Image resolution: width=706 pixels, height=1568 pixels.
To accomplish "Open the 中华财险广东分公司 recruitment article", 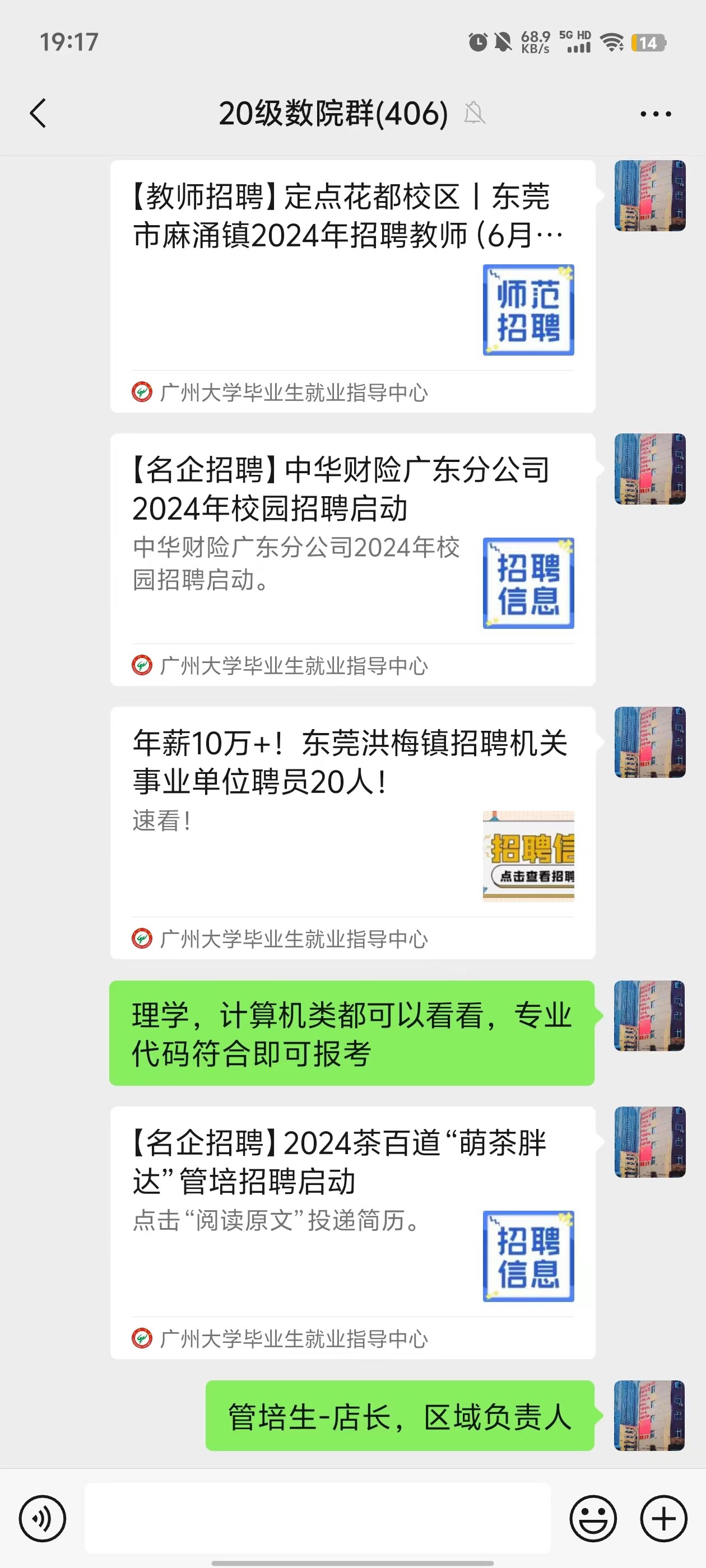I will pos(352,559).
